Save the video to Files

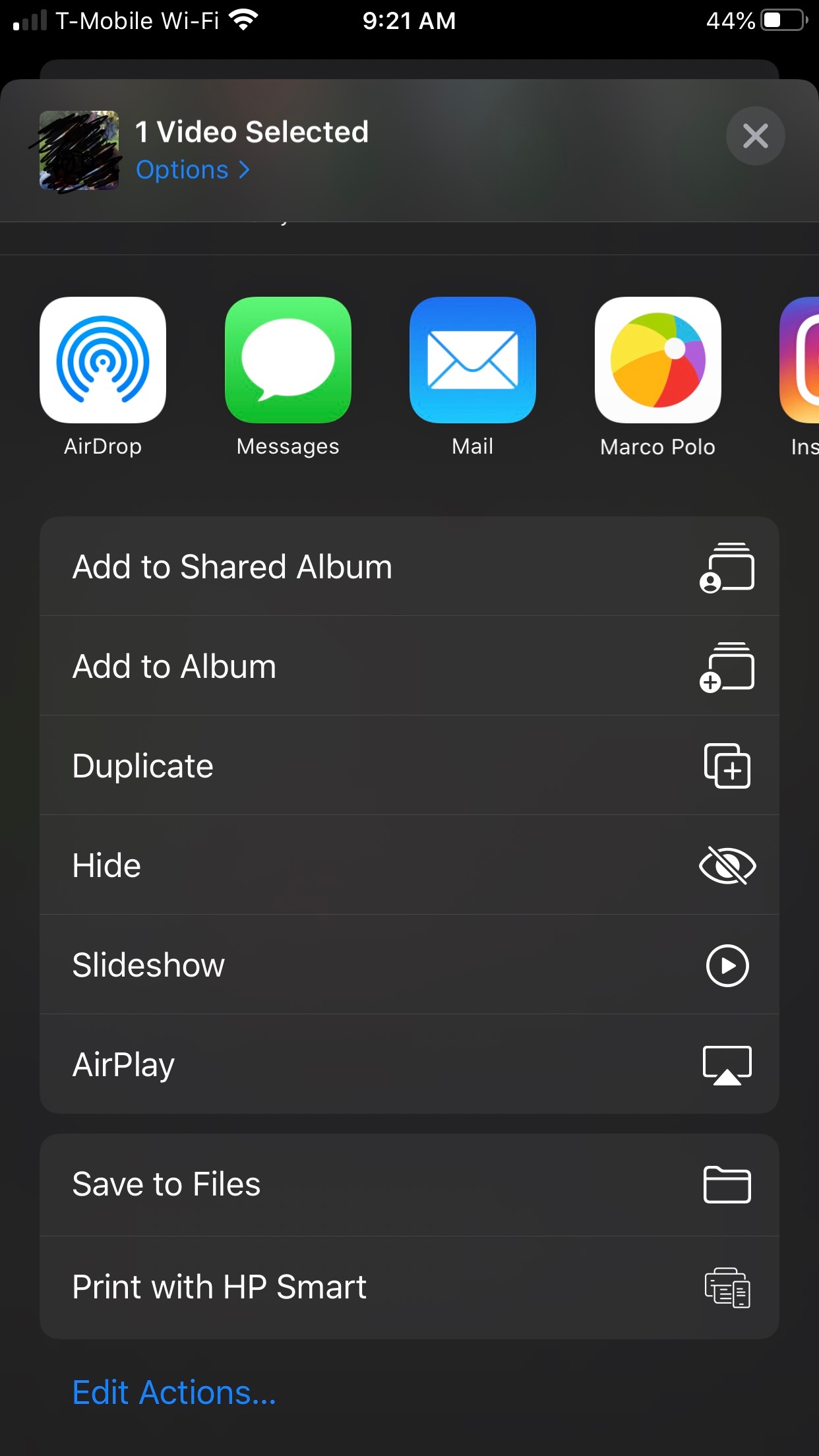point(409,1184)
